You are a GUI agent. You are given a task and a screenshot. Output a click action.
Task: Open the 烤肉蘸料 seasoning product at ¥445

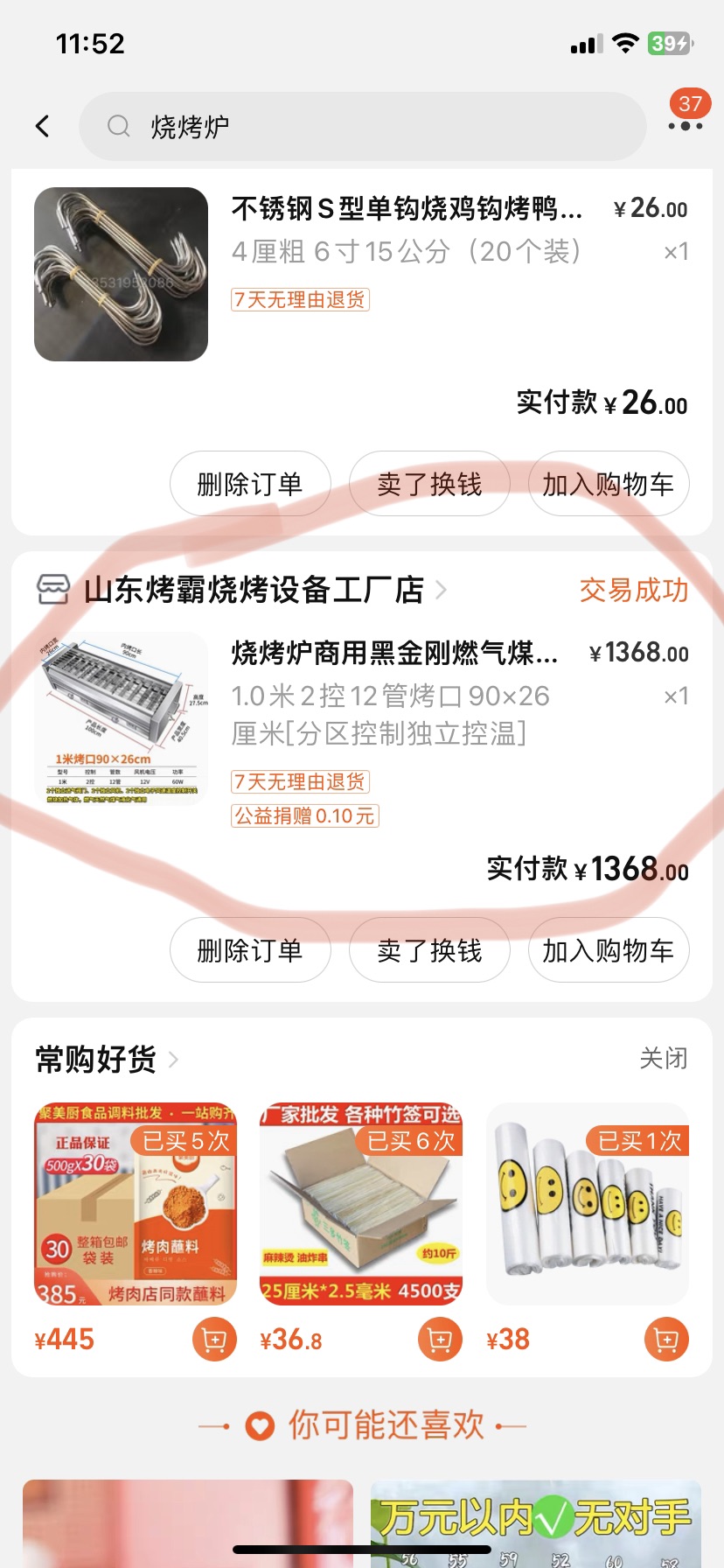(136, 1204)
